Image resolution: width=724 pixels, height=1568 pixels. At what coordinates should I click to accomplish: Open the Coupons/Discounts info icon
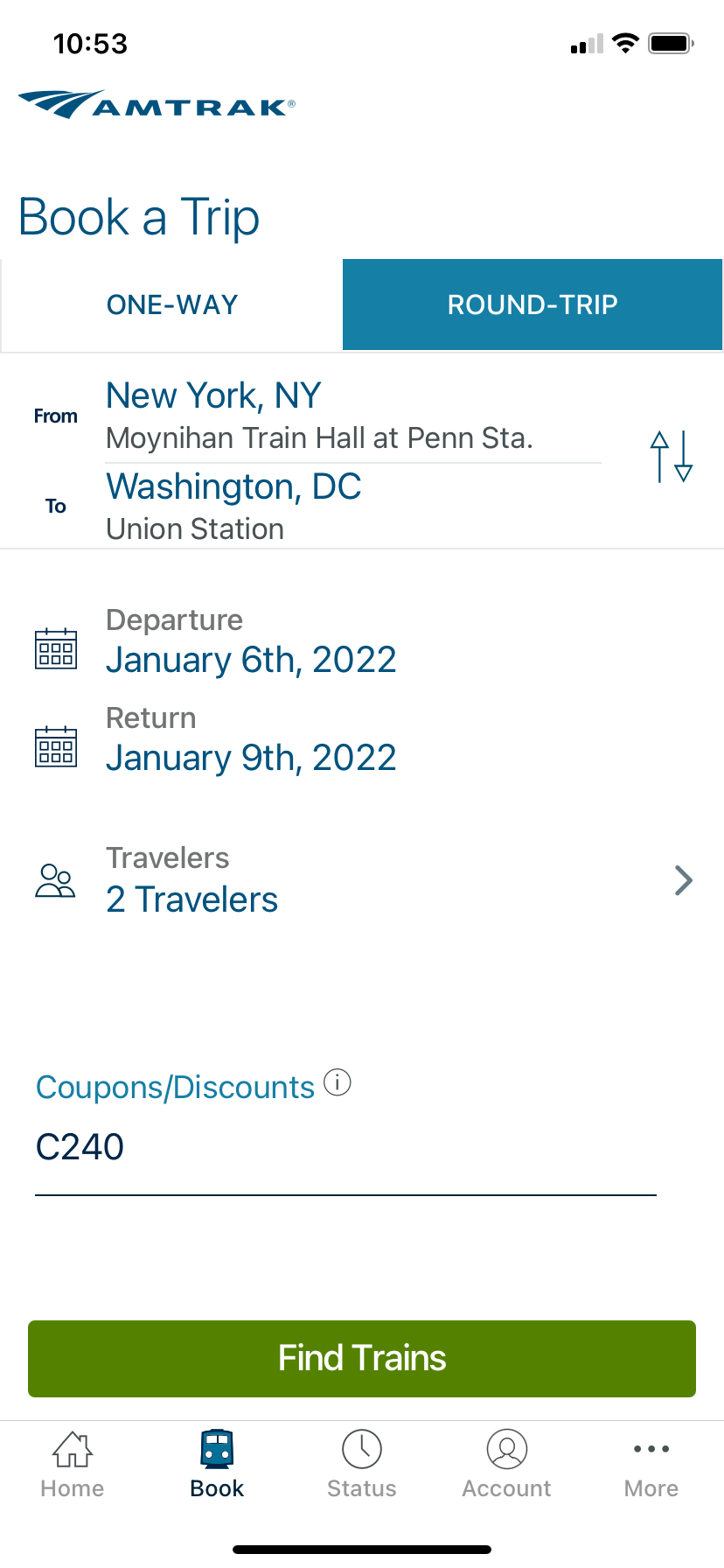click(338, 1082)
